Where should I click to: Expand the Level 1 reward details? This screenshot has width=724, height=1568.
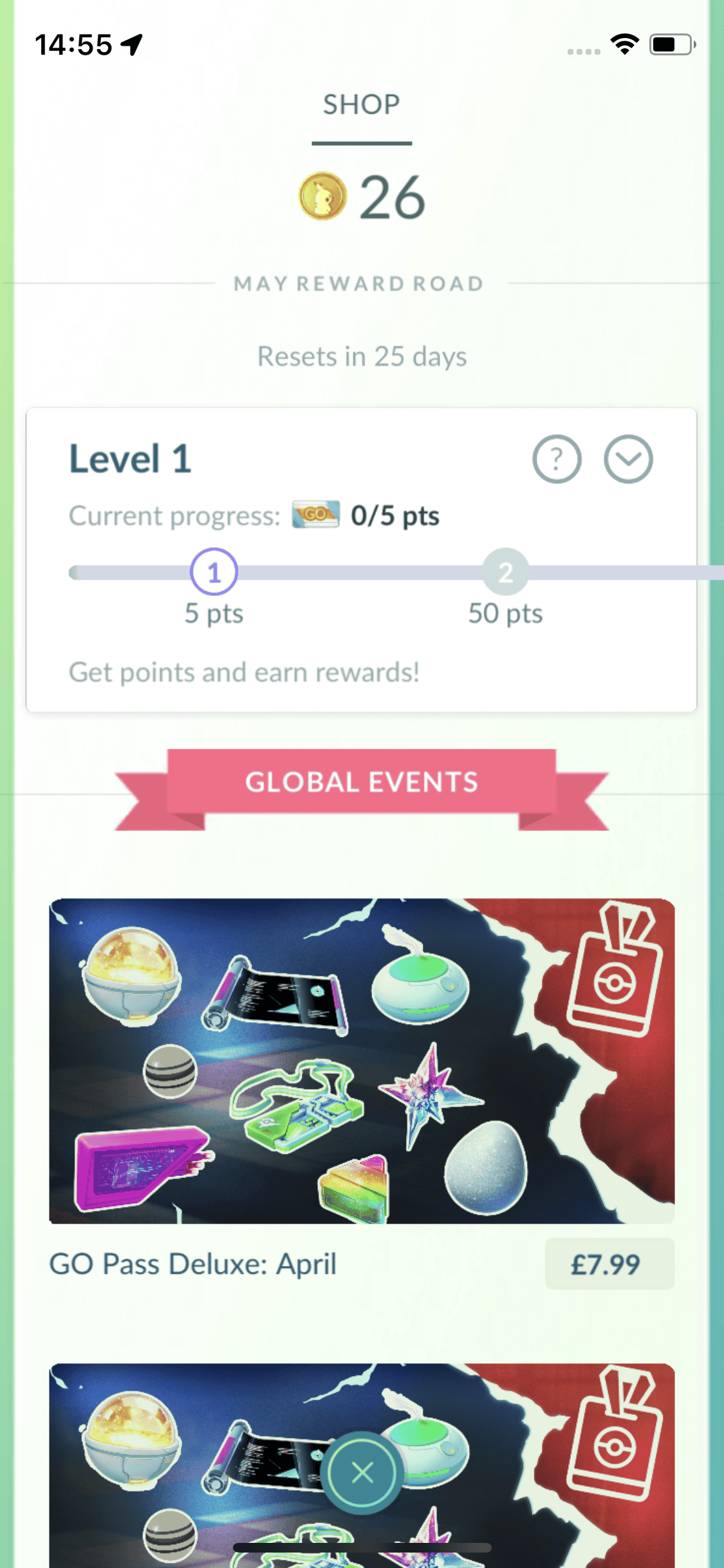coord(628,459)
